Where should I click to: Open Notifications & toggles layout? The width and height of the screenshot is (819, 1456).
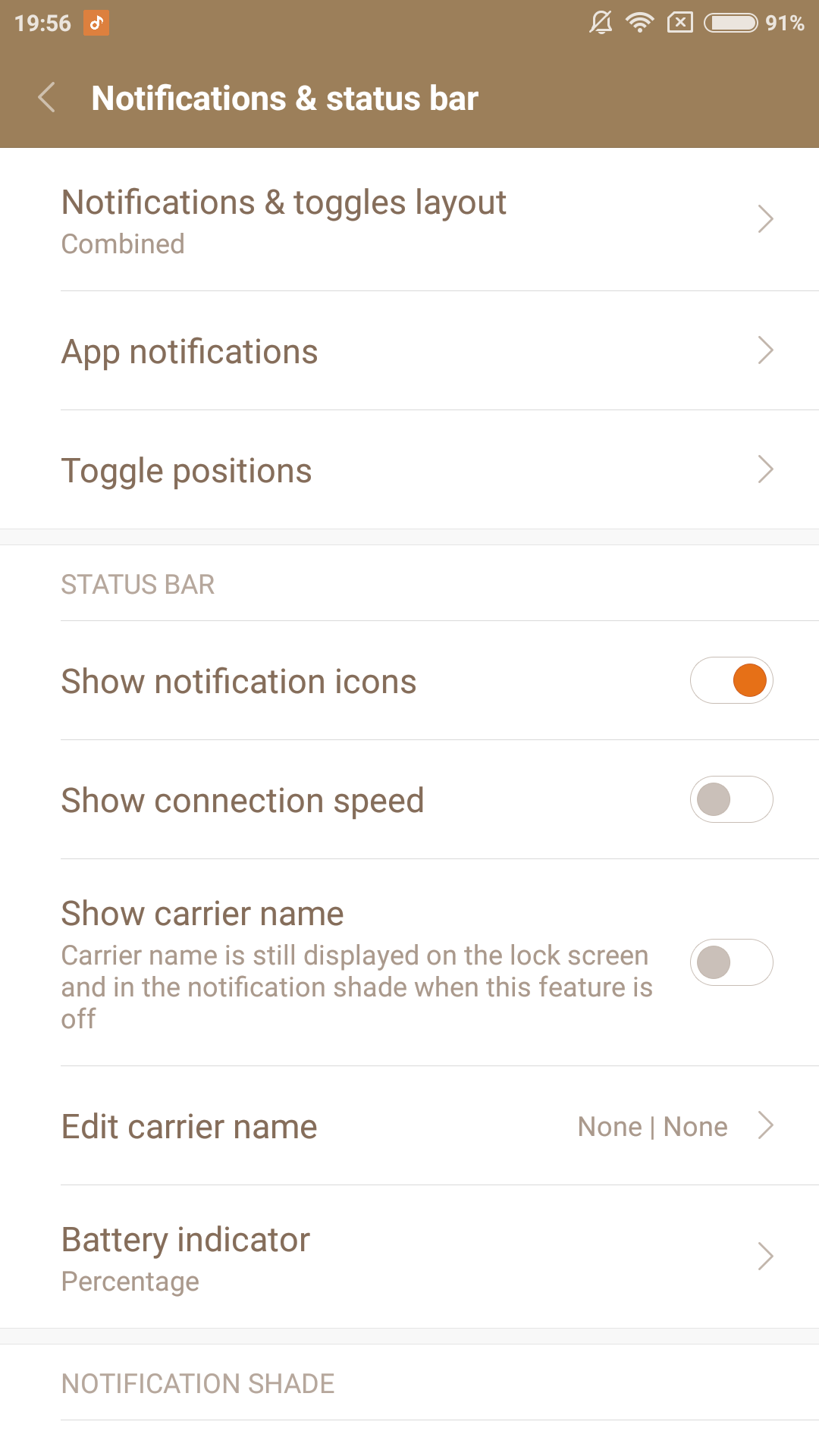click(x=409, y=220)
